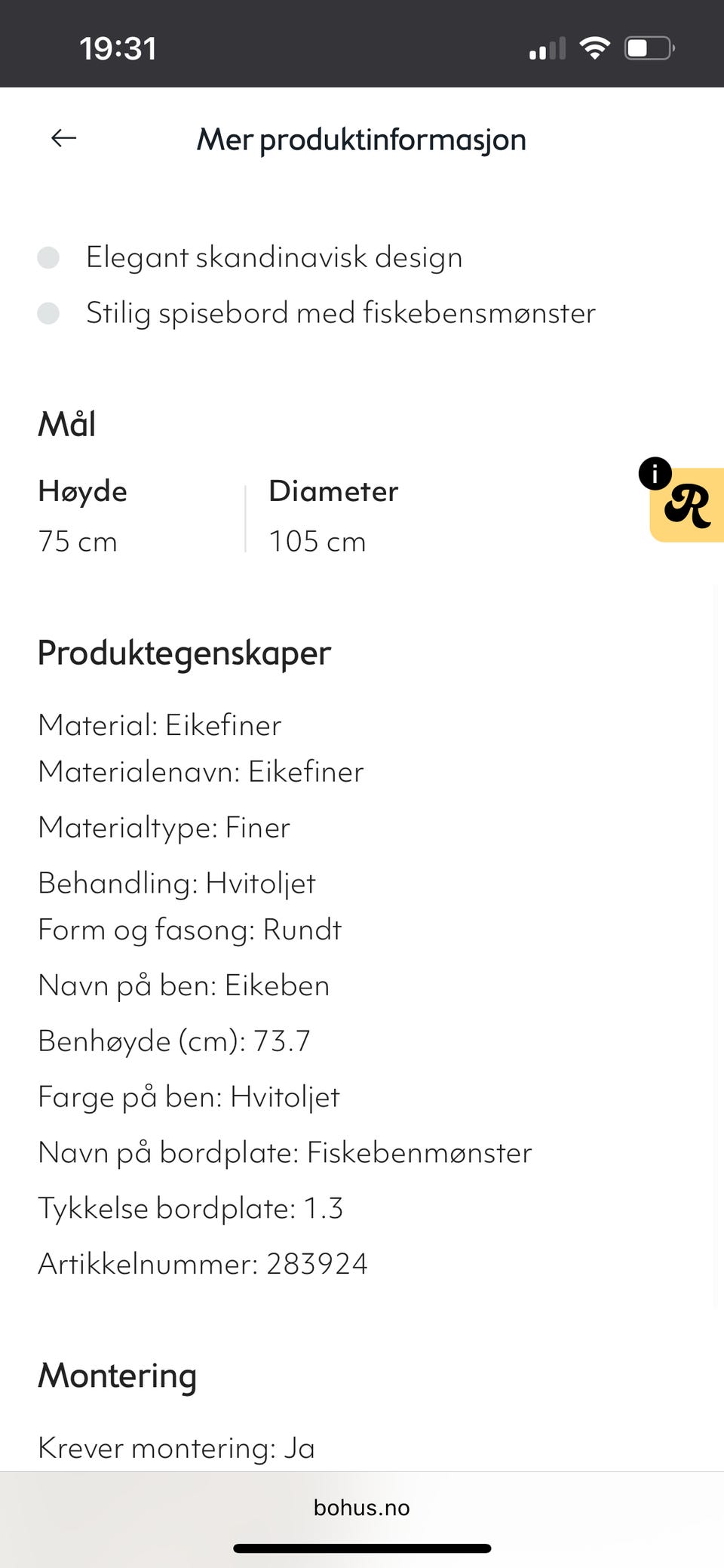
Task: Click Behandling: Hvitoljet property row
Action: 176,883
